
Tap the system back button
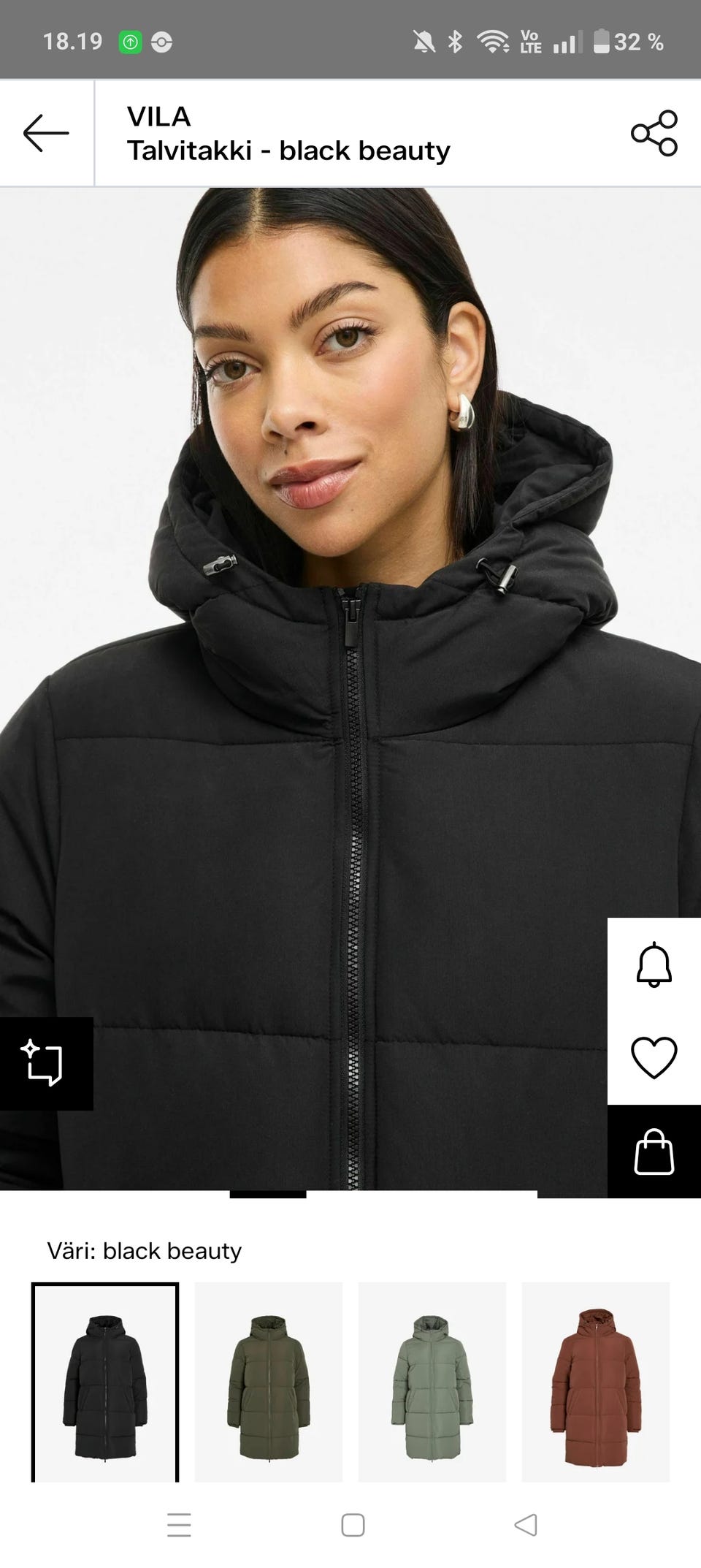(x=526, y=1525)
